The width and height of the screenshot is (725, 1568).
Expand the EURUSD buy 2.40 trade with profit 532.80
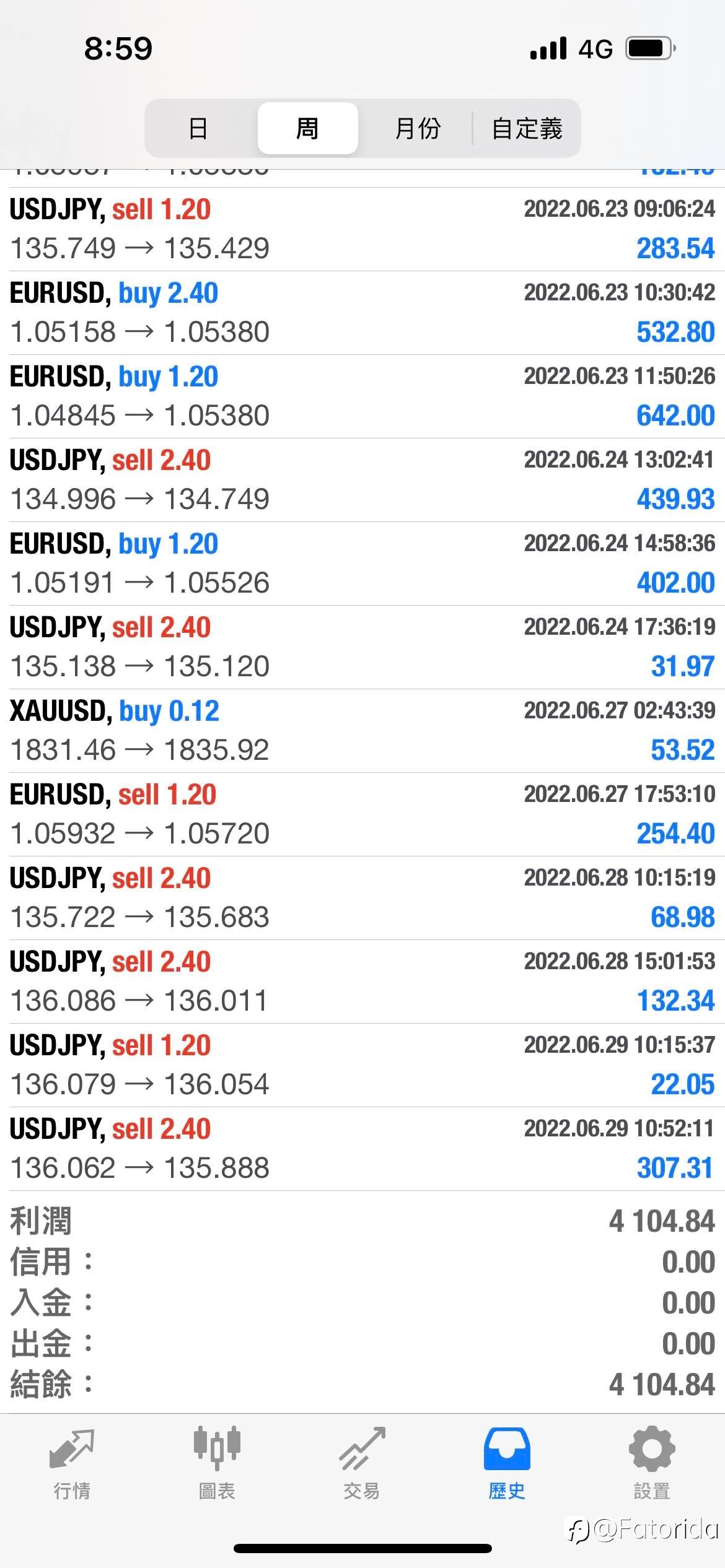click(x=362, y=313)
